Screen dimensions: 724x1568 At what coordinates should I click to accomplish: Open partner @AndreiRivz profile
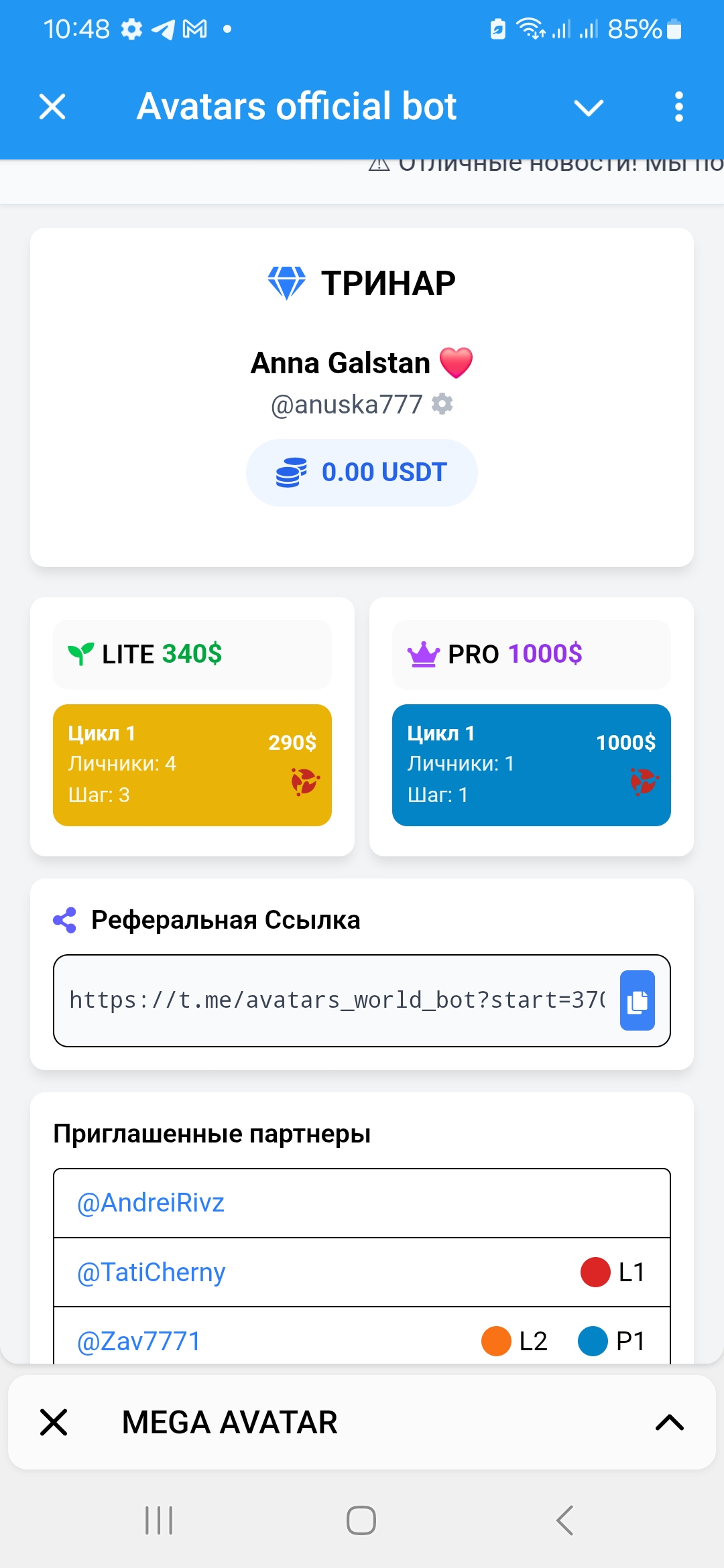coord(151,1203)
